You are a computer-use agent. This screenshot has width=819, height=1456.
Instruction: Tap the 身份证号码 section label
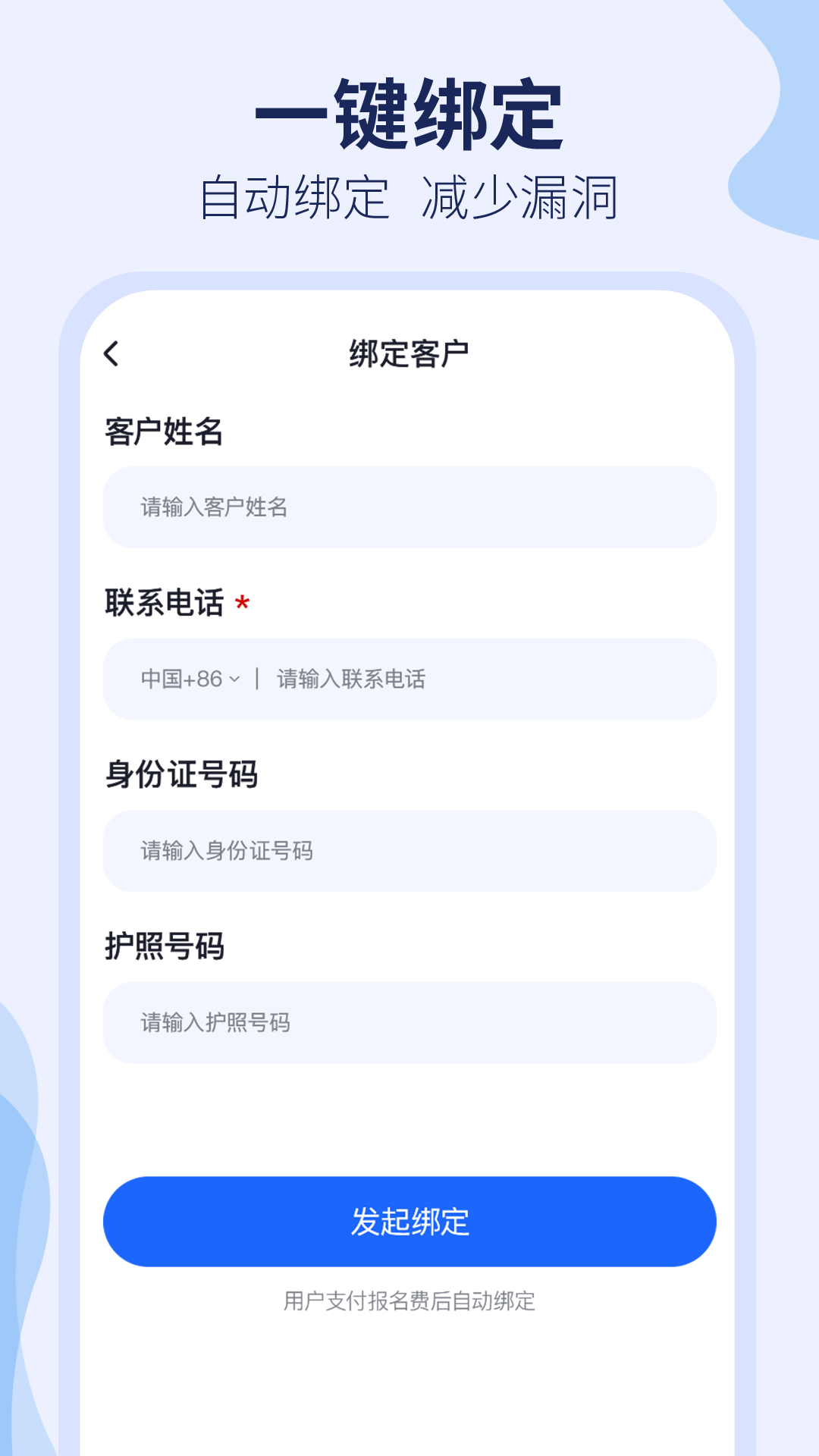point(184,773)
